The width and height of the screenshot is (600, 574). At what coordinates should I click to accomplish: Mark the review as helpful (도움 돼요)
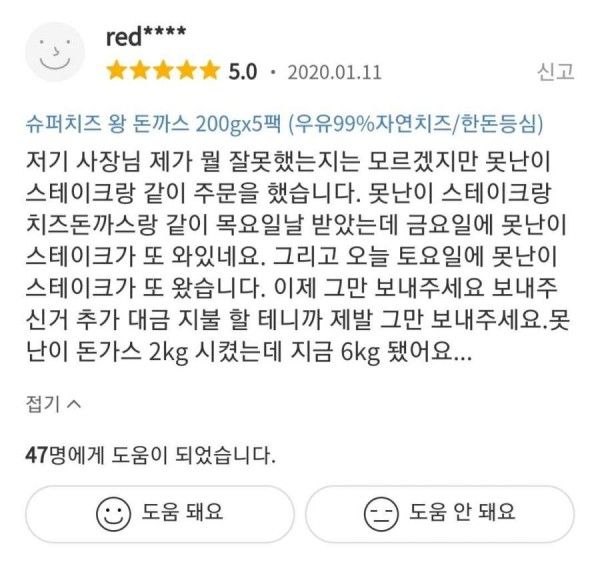160,513
